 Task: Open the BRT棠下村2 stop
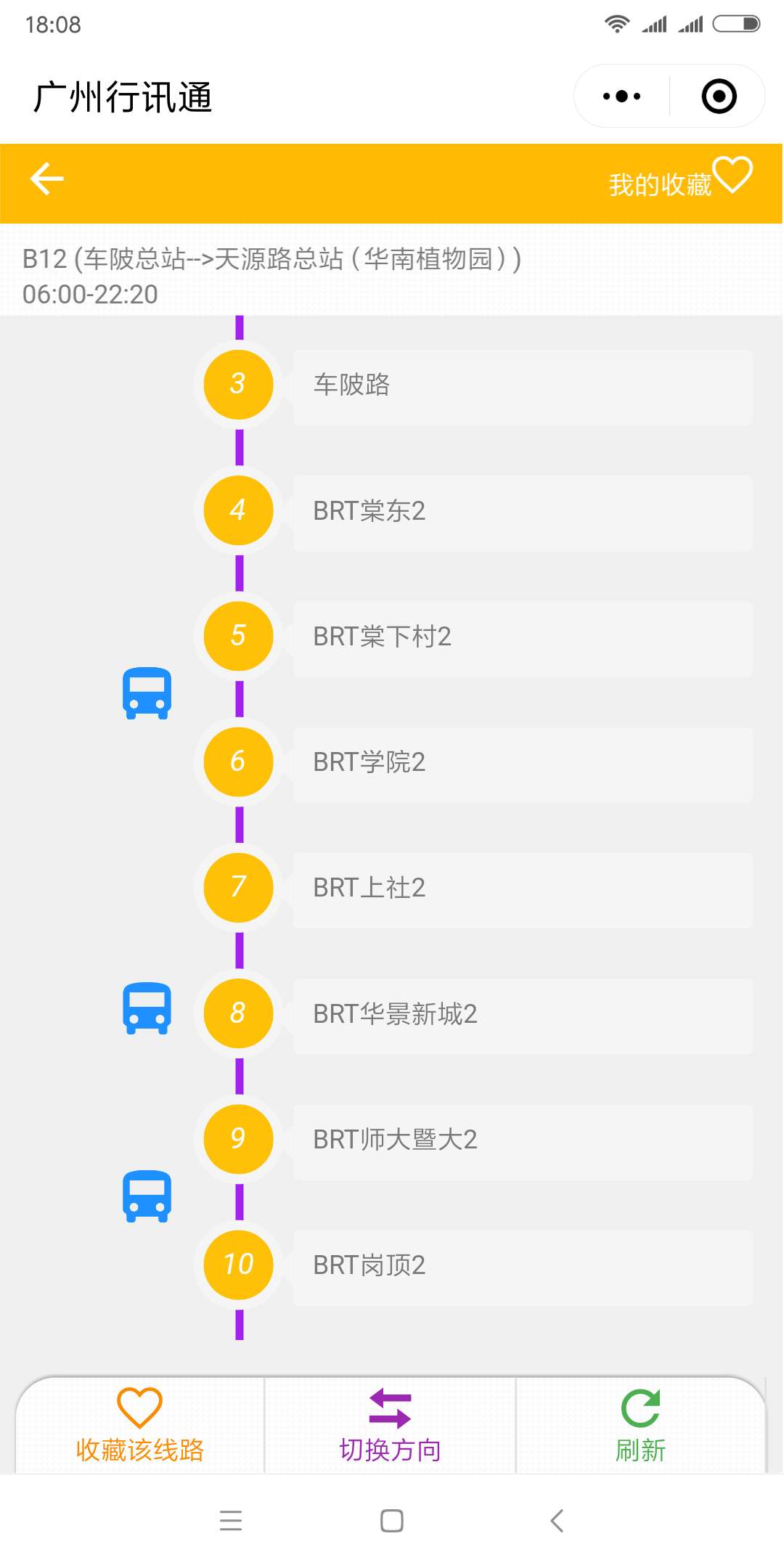(x=523, y=638)
